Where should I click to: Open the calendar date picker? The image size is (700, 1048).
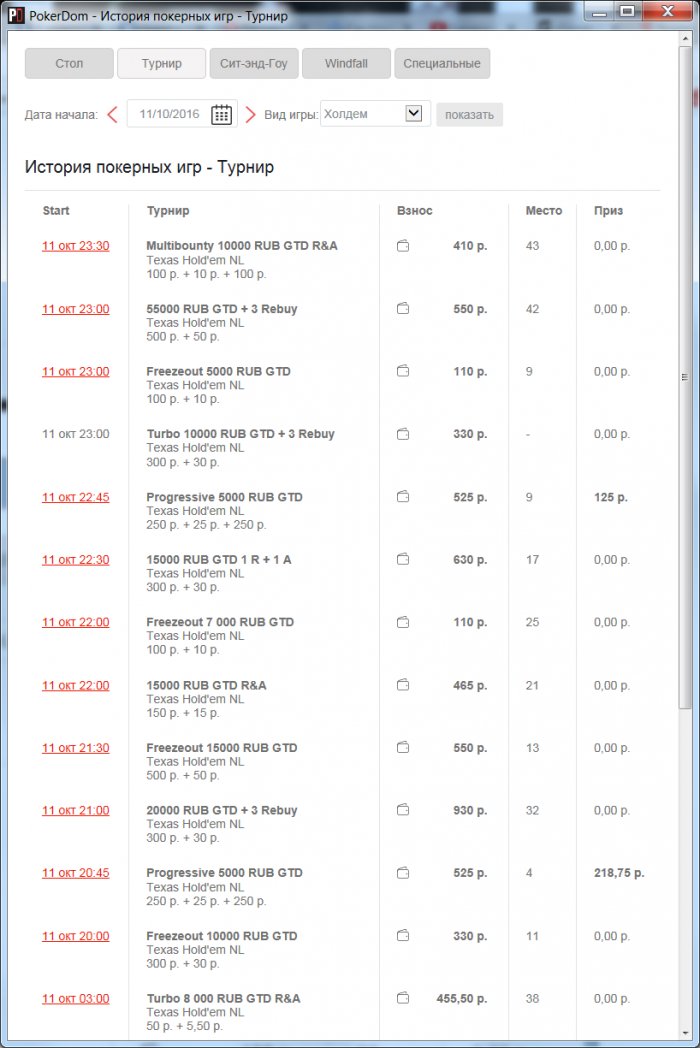click(222, 114)
